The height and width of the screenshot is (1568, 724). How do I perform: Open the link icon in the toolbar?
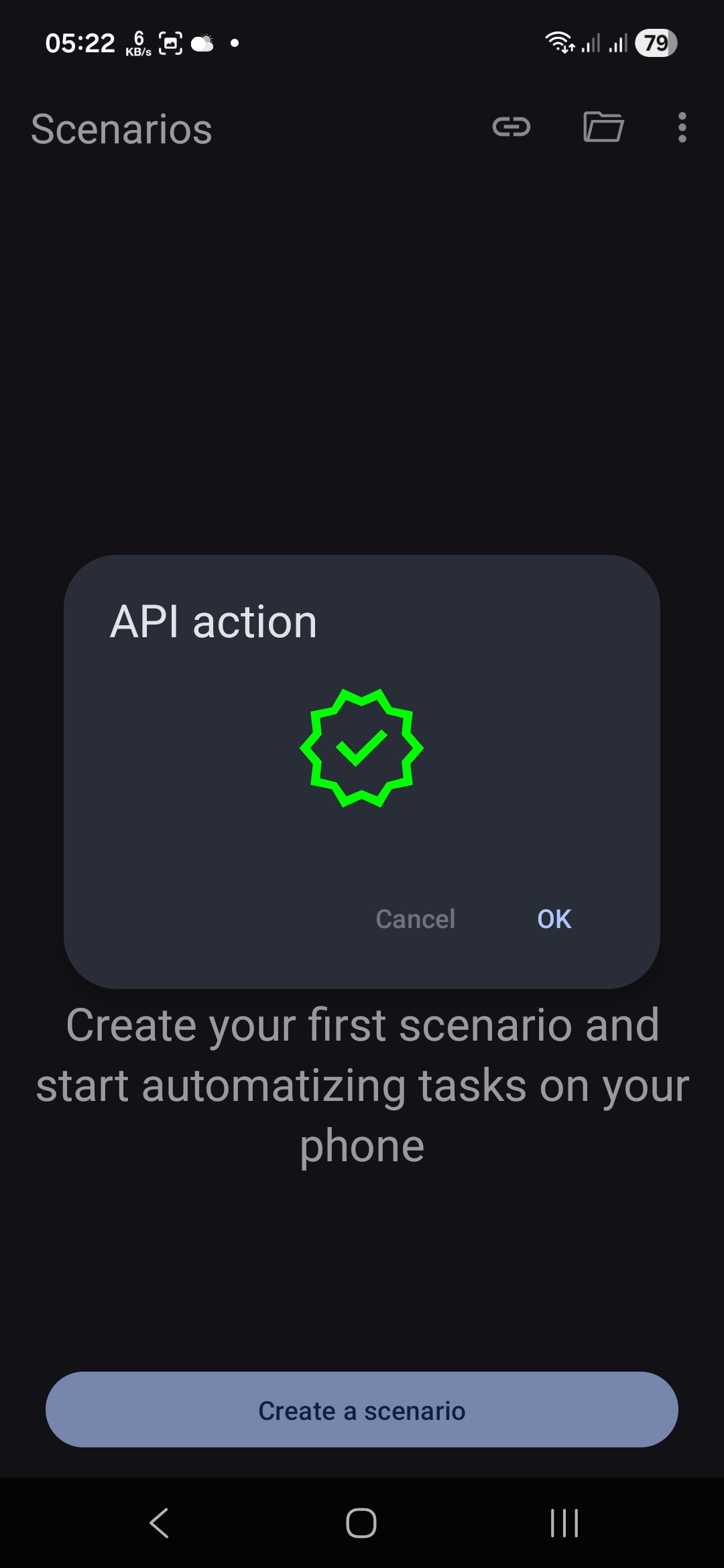[x=511, y=127]
